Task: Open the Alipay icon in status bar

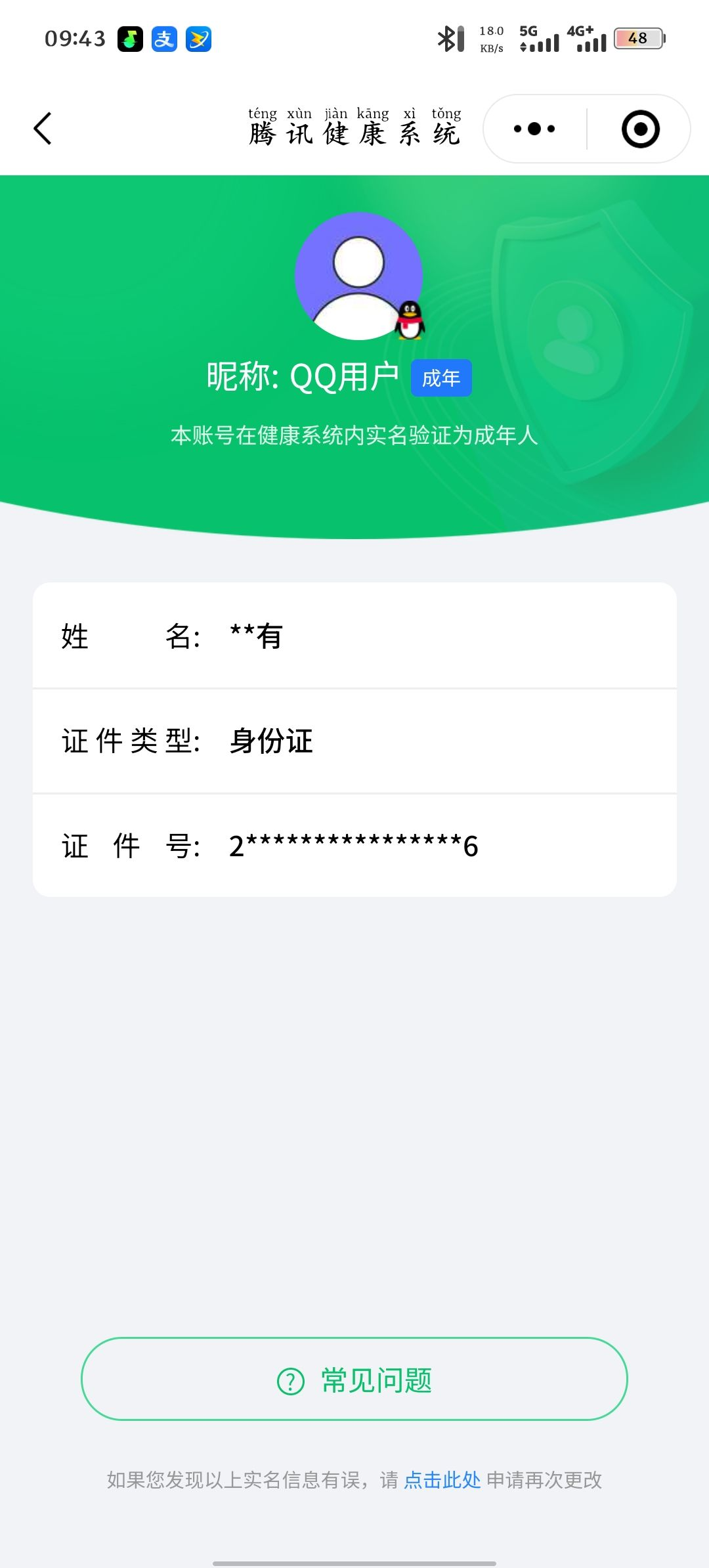Action: coord(164,37)
